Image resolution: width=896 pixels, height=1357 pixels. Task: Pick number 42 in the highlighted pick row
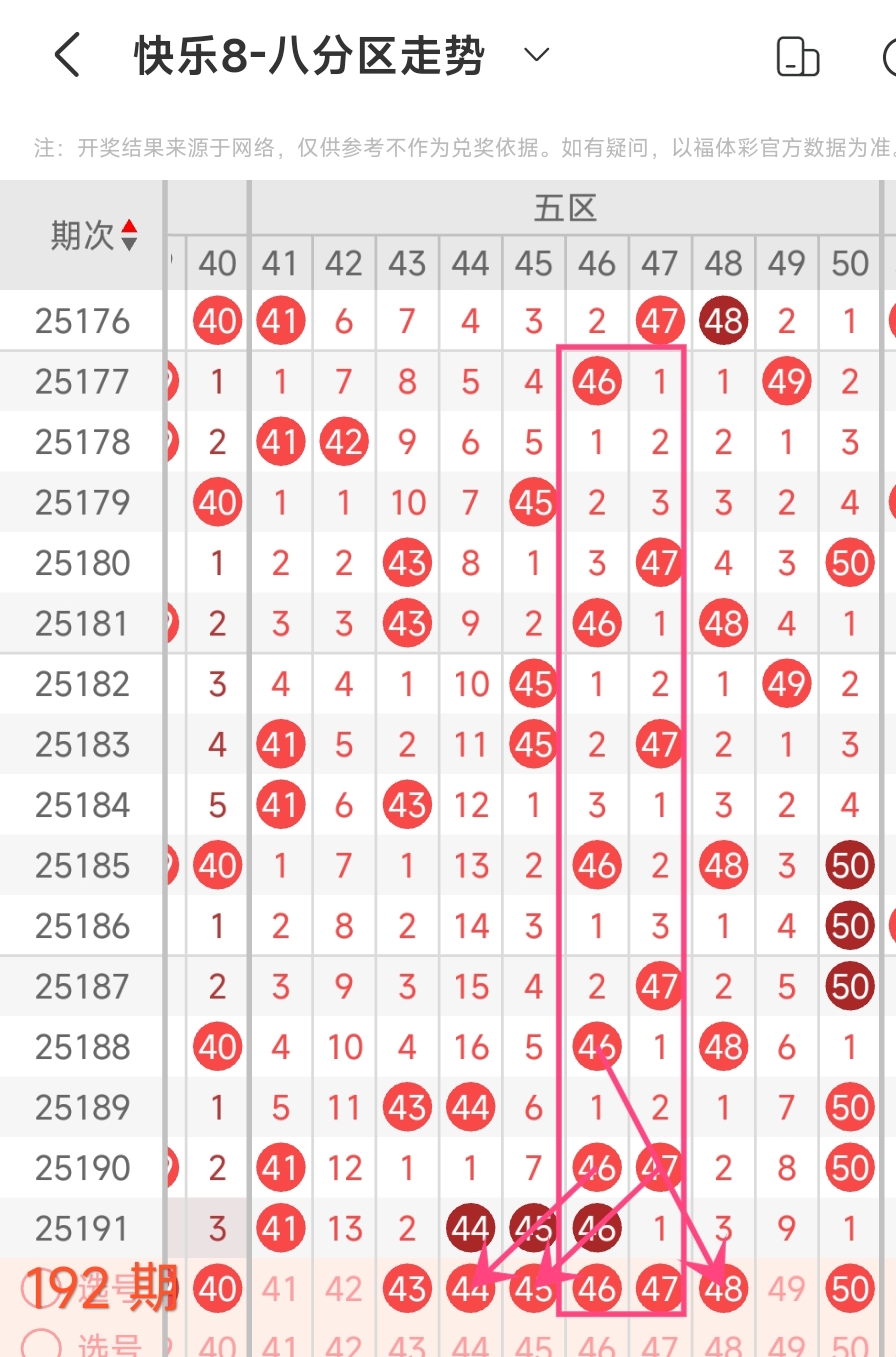pyautogui.click(x=343, y=1289)
